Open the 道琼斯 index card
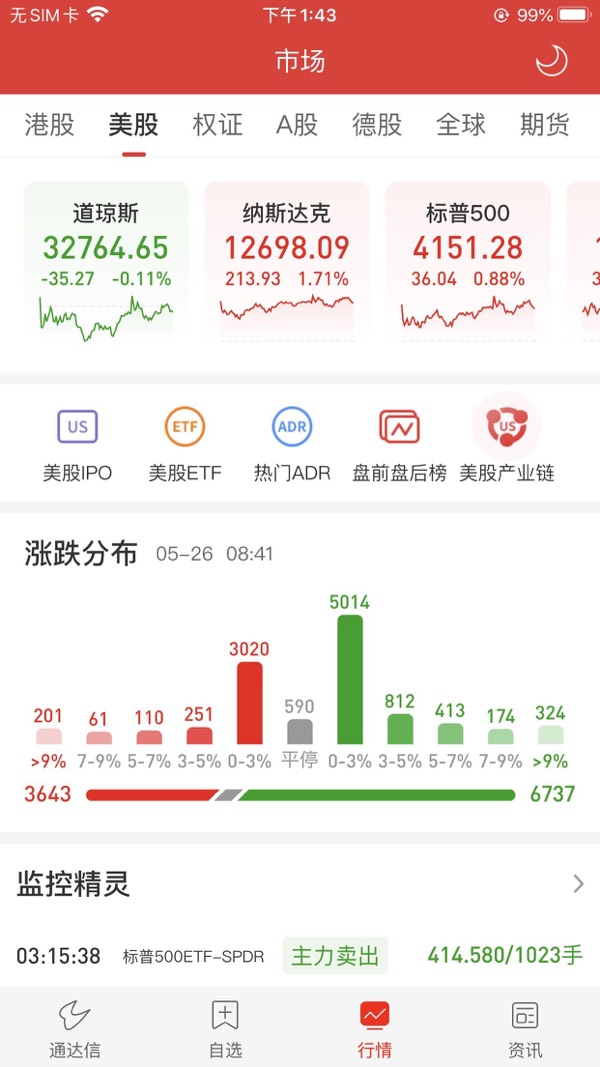Image resolution: width=600 pixels, height=1067 pixels. tap(106, 261)
